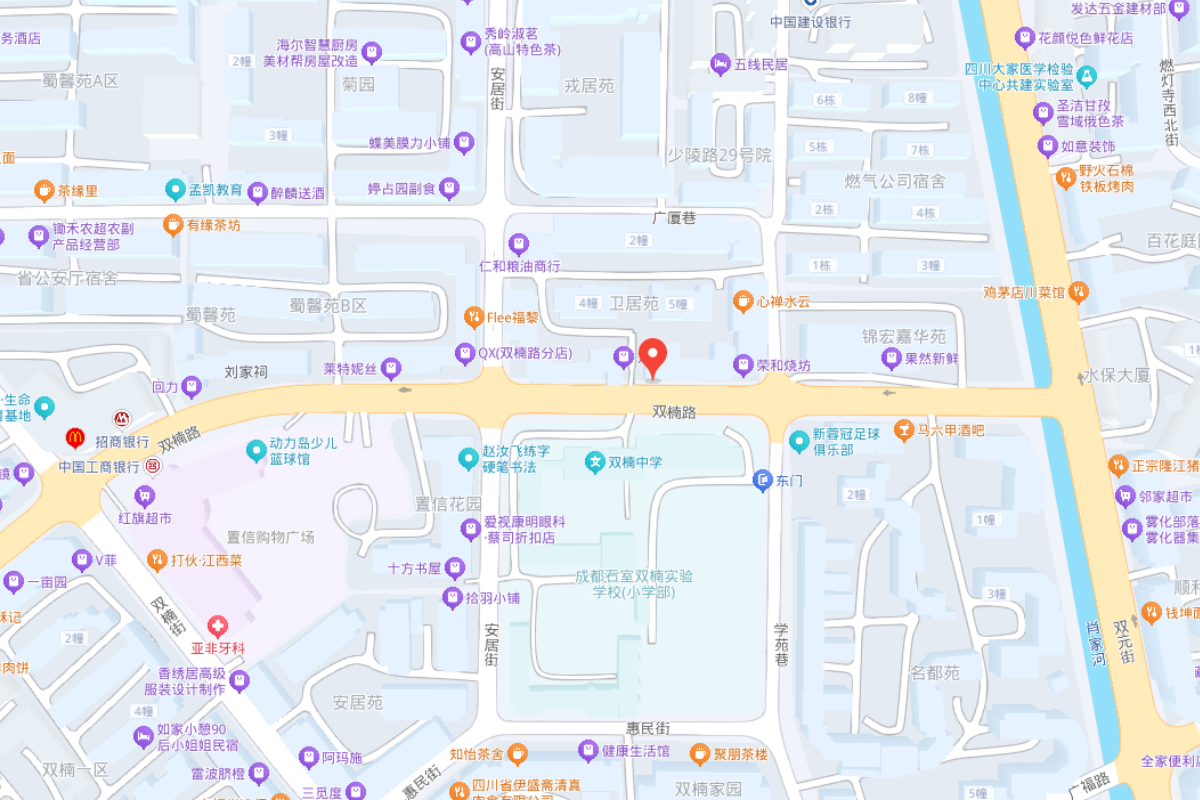Open the 东门 parking marker

point(762,481)
